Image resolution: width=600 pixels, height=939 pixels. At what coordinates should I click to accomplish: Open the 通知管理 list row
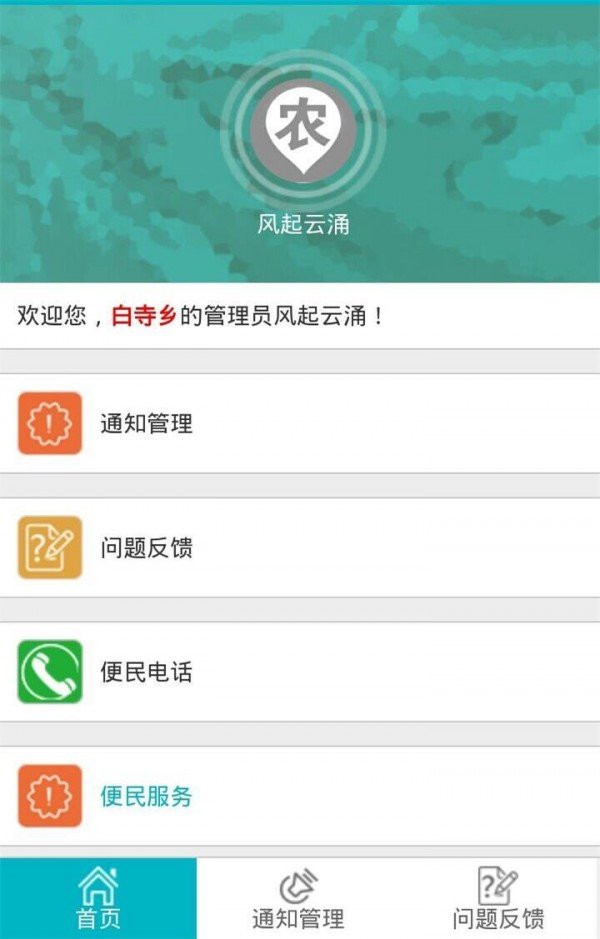tap(300, 423)
